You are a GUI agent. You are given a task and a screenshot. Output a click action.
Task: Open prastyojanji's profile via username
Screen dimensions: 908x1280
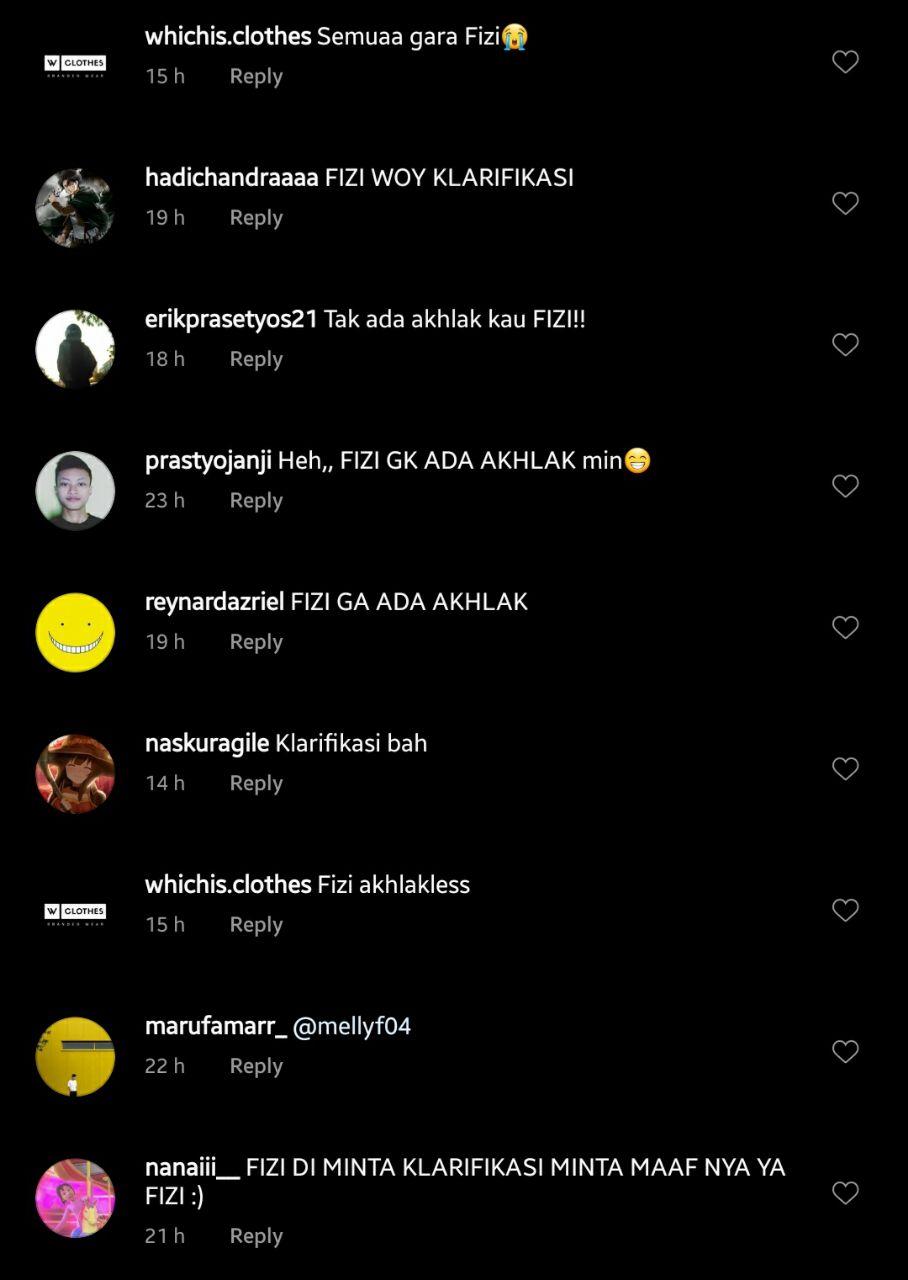207,460
